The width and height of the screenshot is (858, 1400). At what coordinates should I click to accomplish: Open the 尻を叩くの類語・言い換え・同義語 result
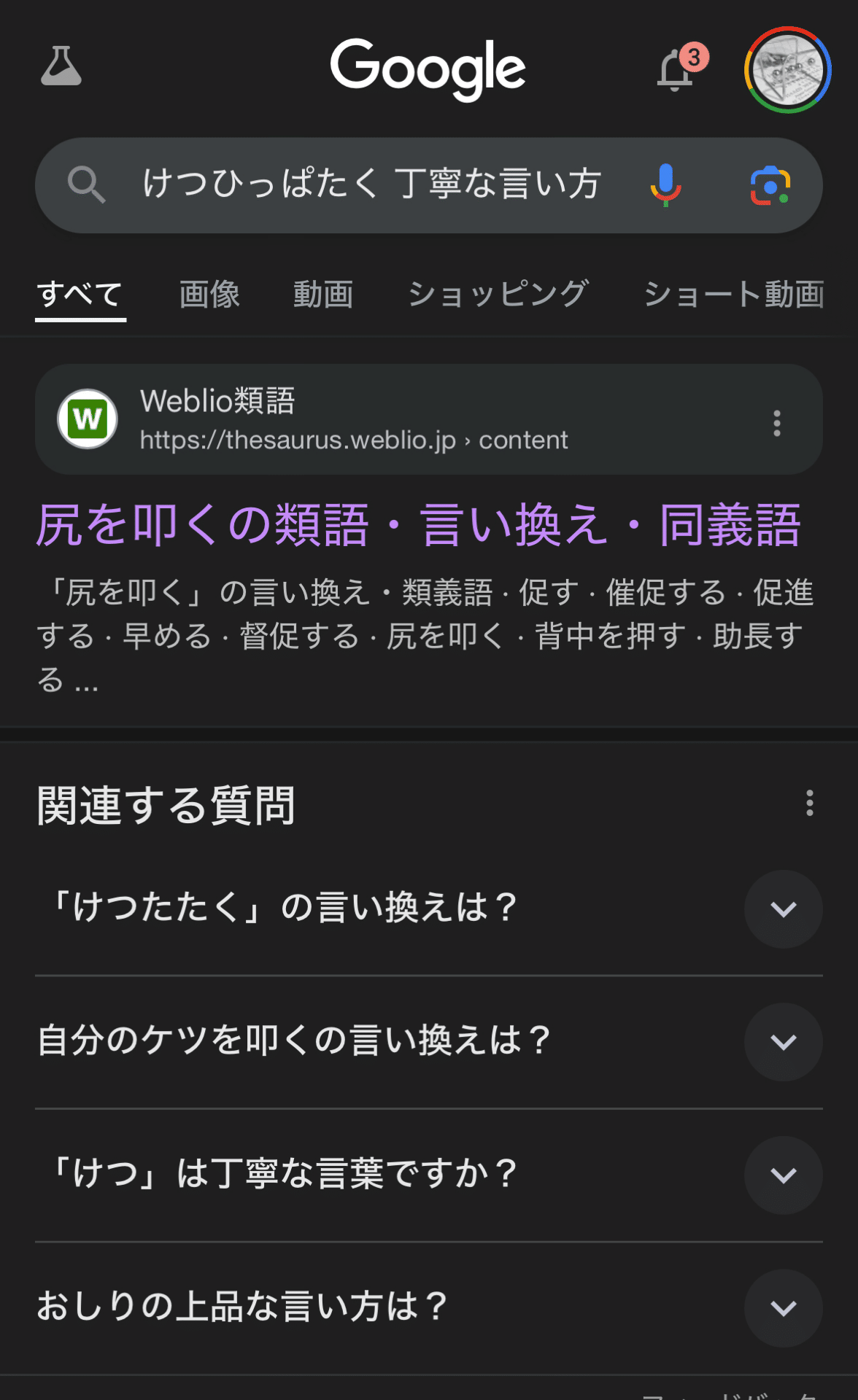tap(419, 525)
